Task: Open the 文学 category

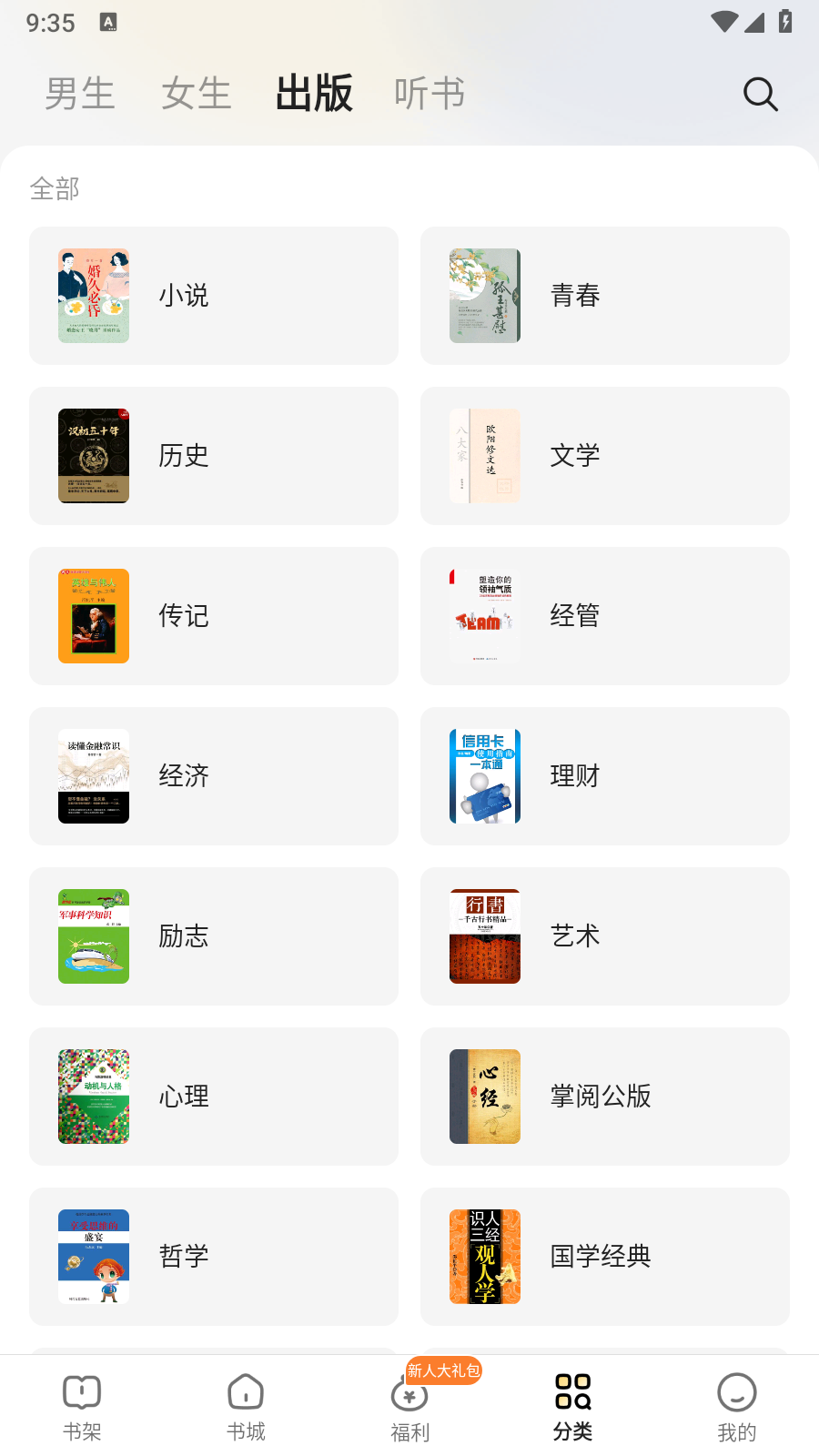Action: 604,456
